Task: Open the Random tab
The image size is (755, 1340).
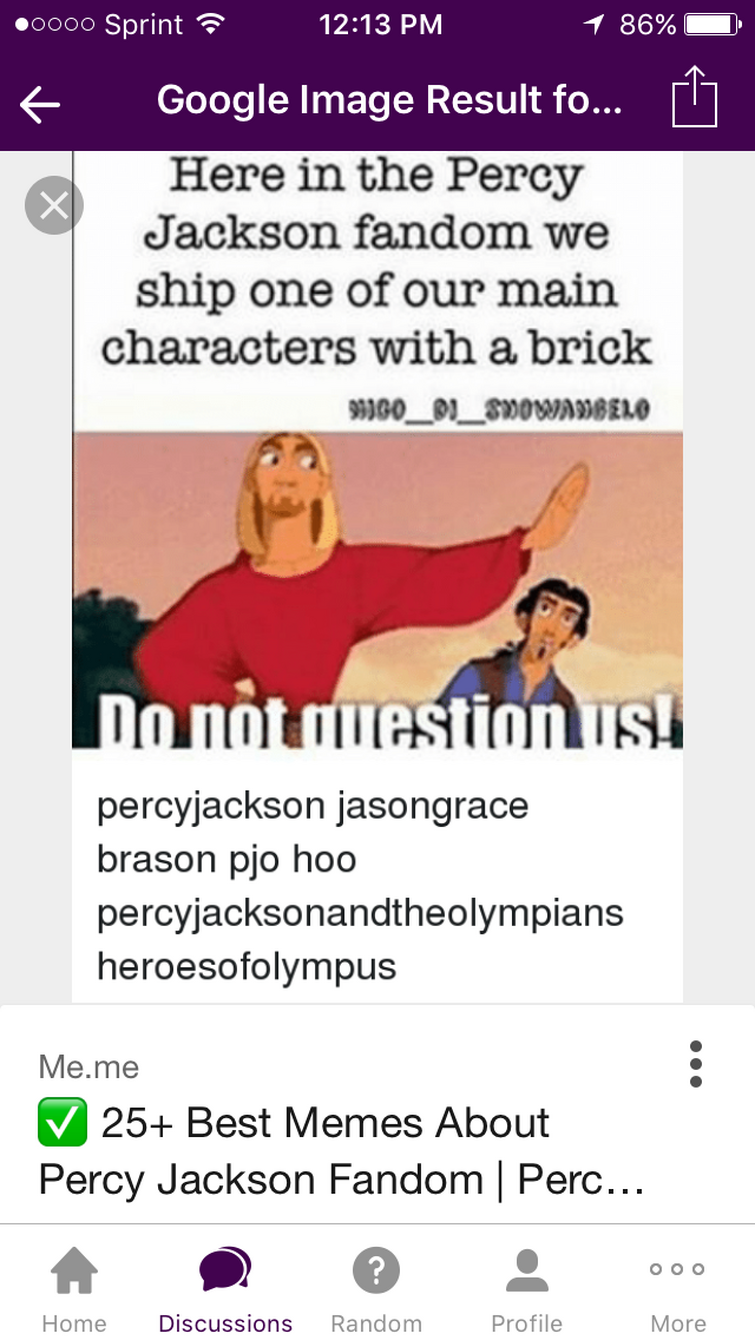Action: click(x=376, y=1290)
